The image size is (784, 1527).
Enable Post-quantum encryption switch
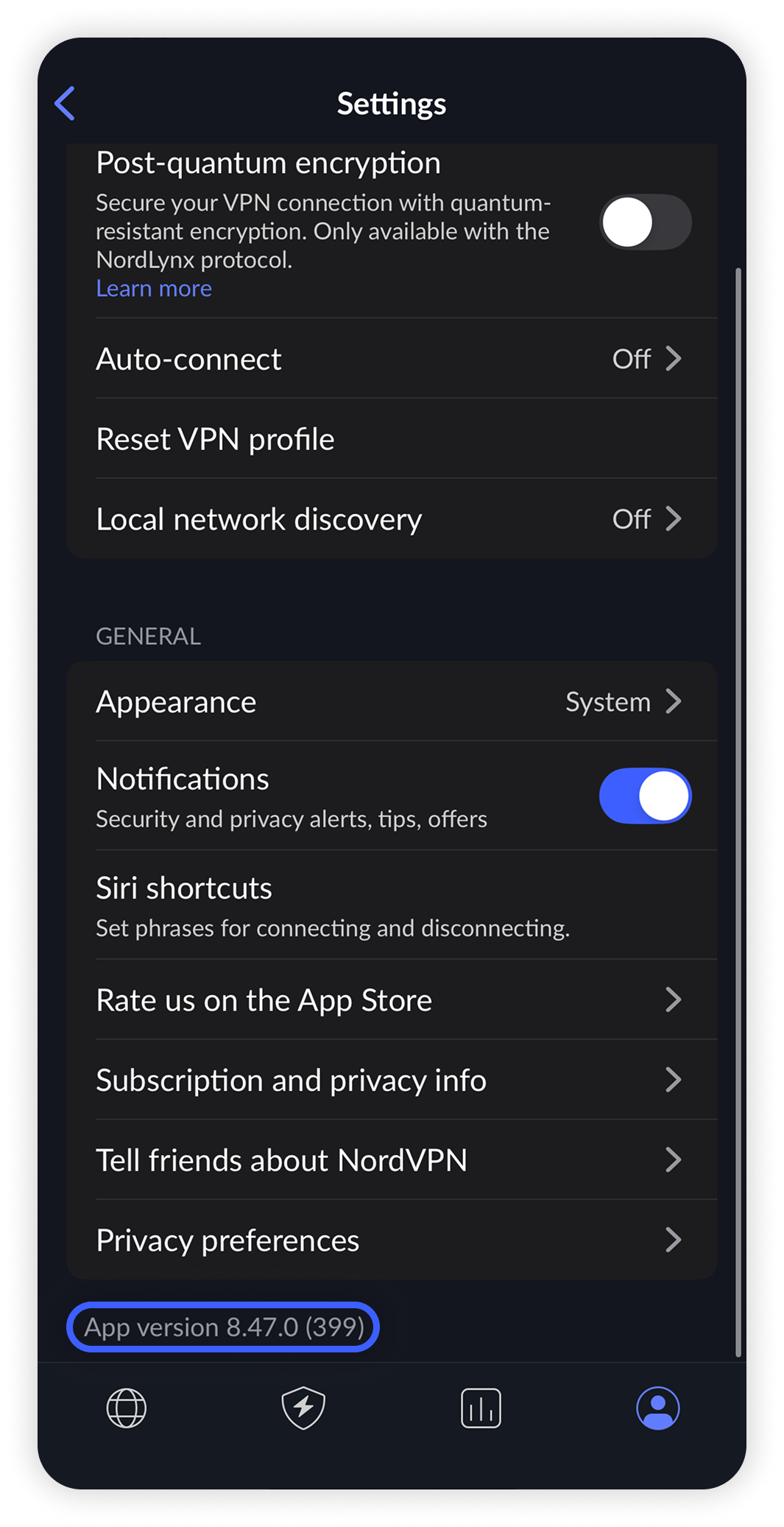[x=645, y=222]
